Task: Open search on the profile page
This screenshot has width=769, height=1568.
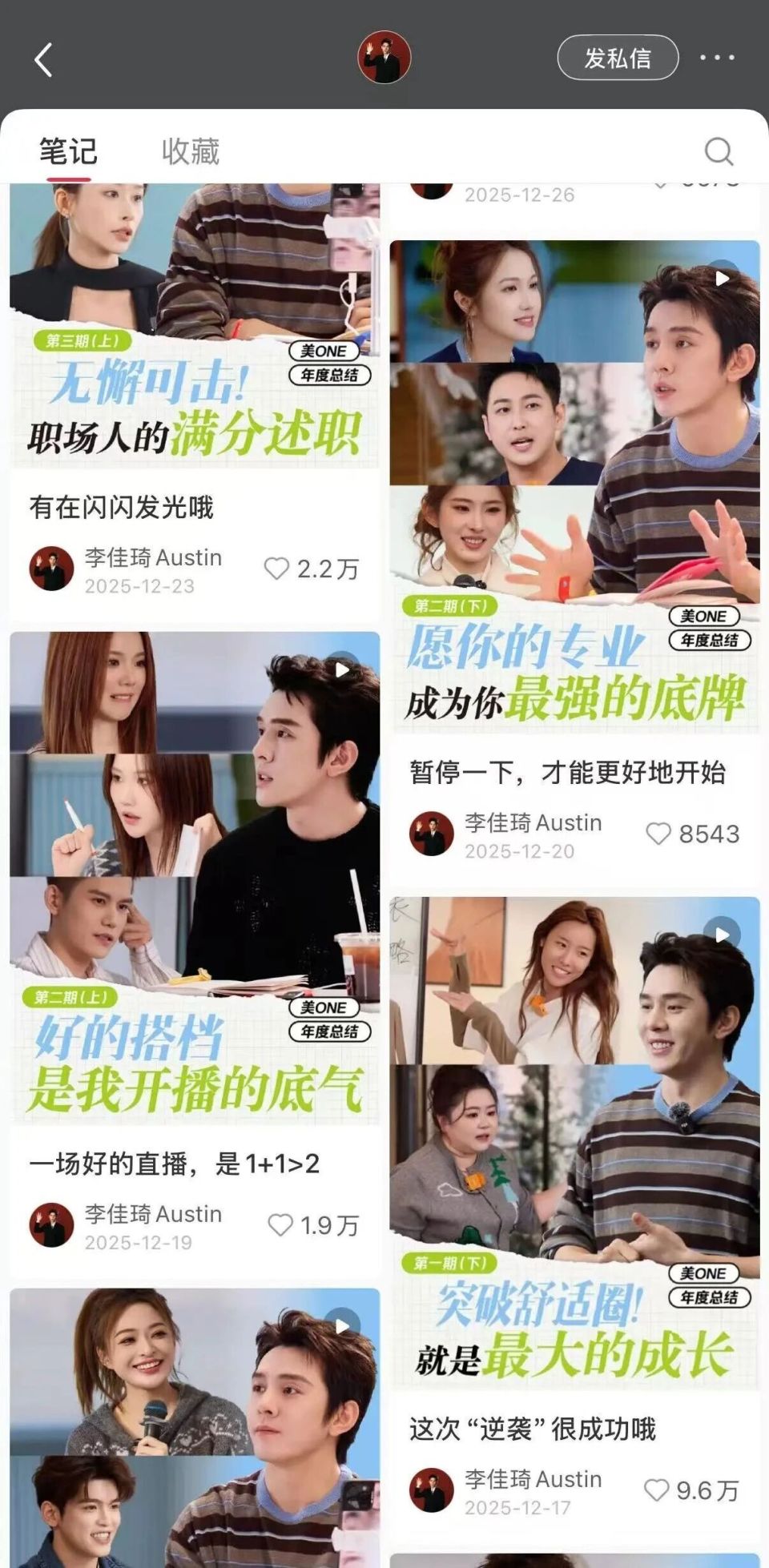Action: tap(720, 151)
